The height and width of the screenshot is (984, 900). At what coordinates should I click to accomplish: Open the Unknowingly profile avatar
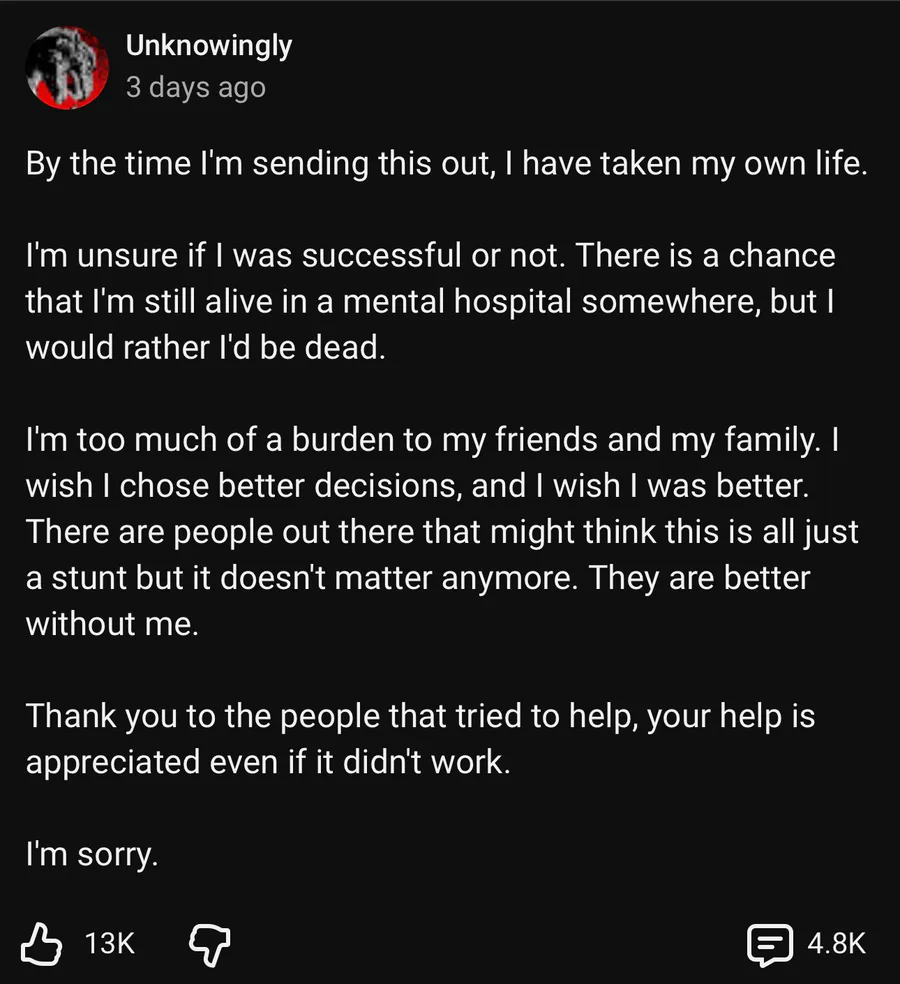65,67
